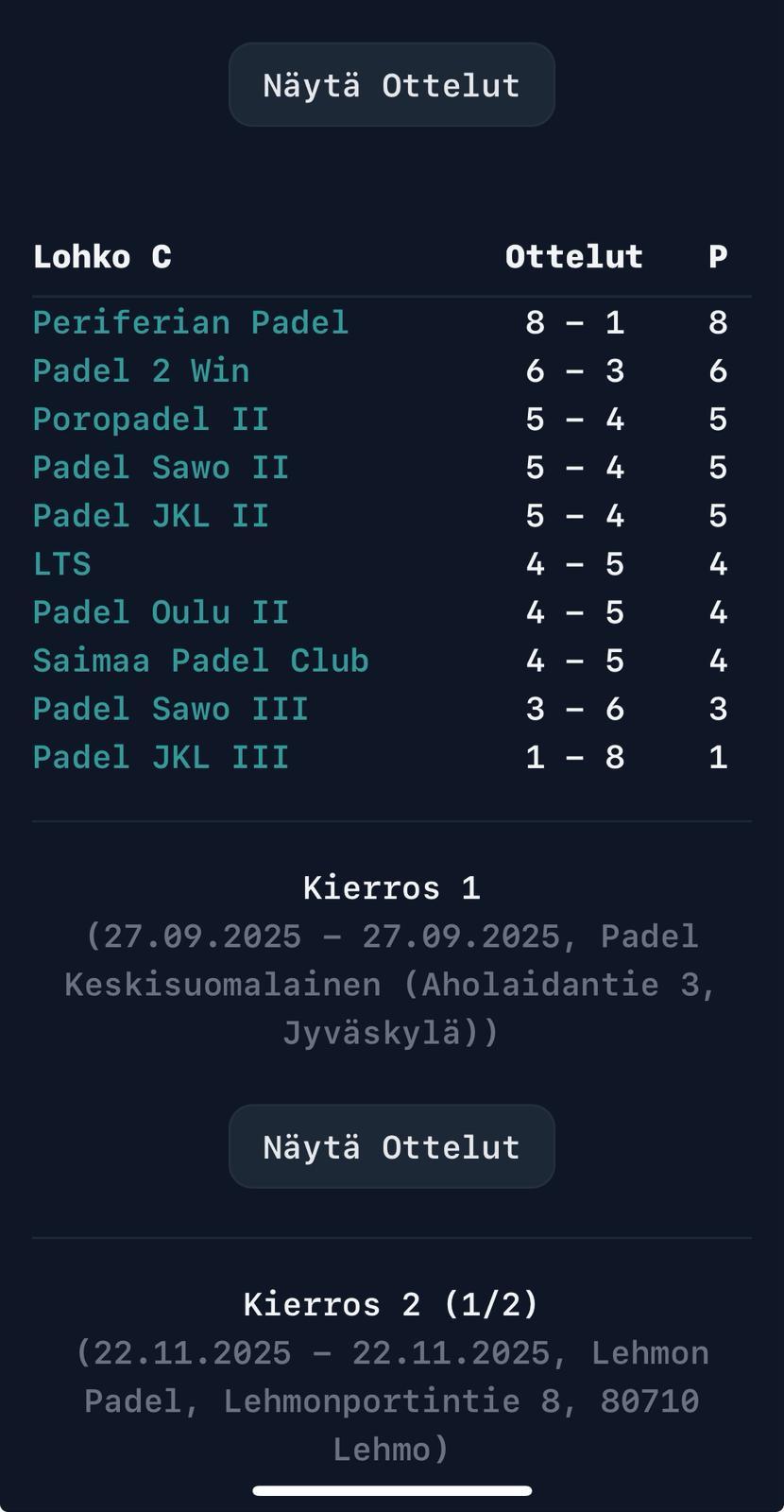Screen dimensions: 784x1512
Task: Click the P points column header
Action: (718, 255)
